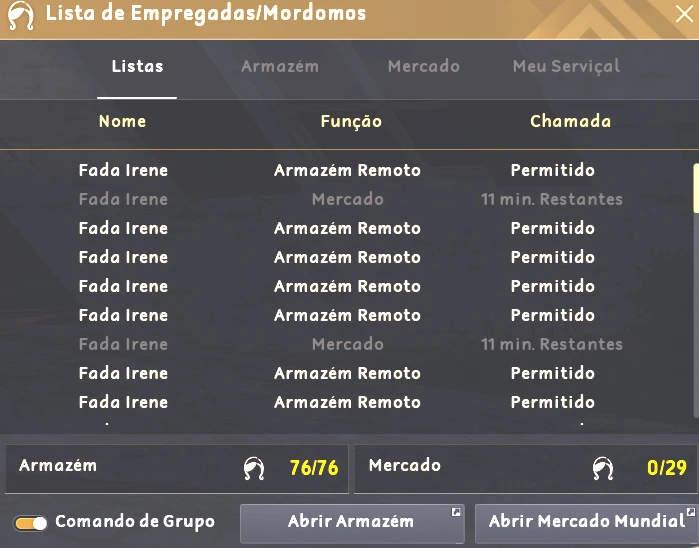Select the Listas tab
The height and width of the screenshot is (548, 699).
(137, 67)
